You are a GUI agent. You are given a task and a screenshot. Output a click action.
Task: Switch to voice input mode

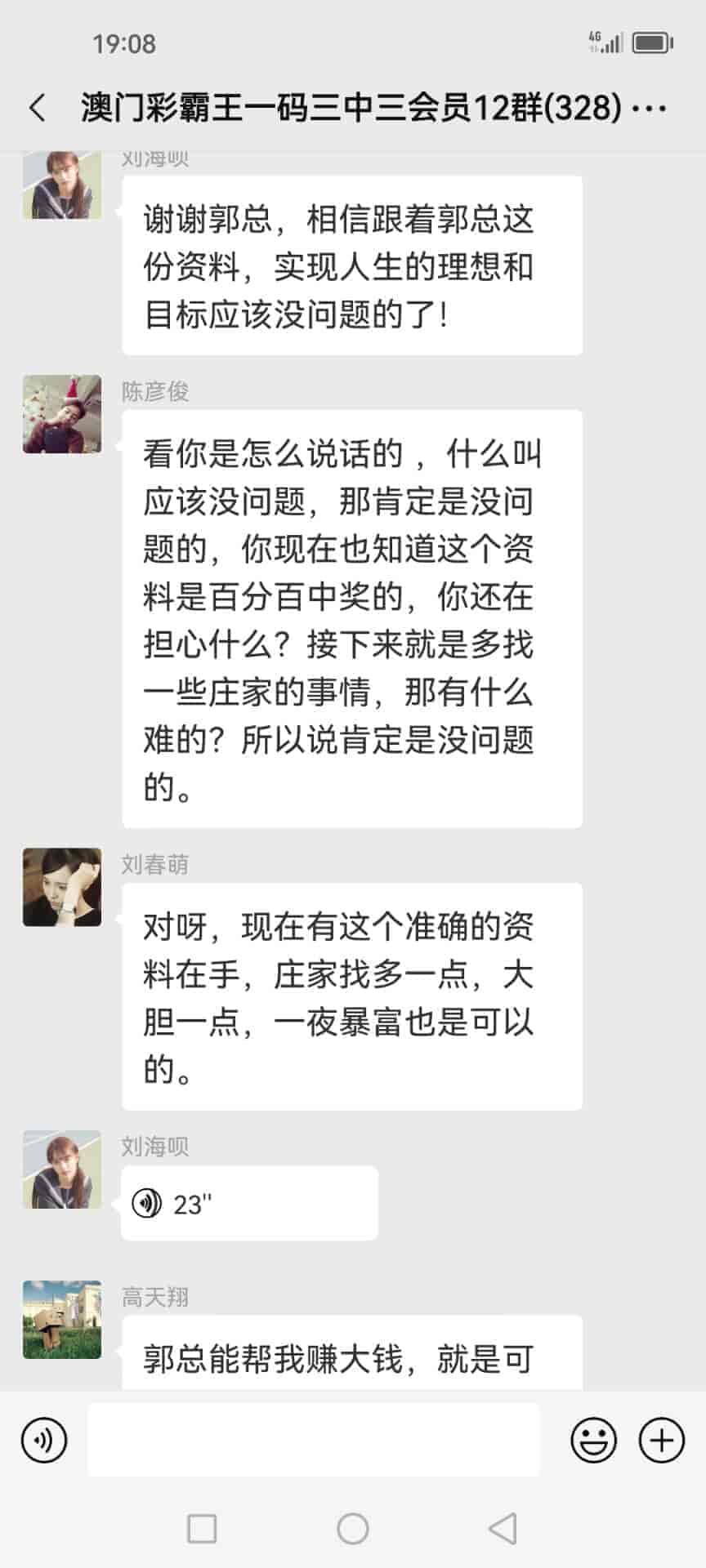coord(44,1440)
